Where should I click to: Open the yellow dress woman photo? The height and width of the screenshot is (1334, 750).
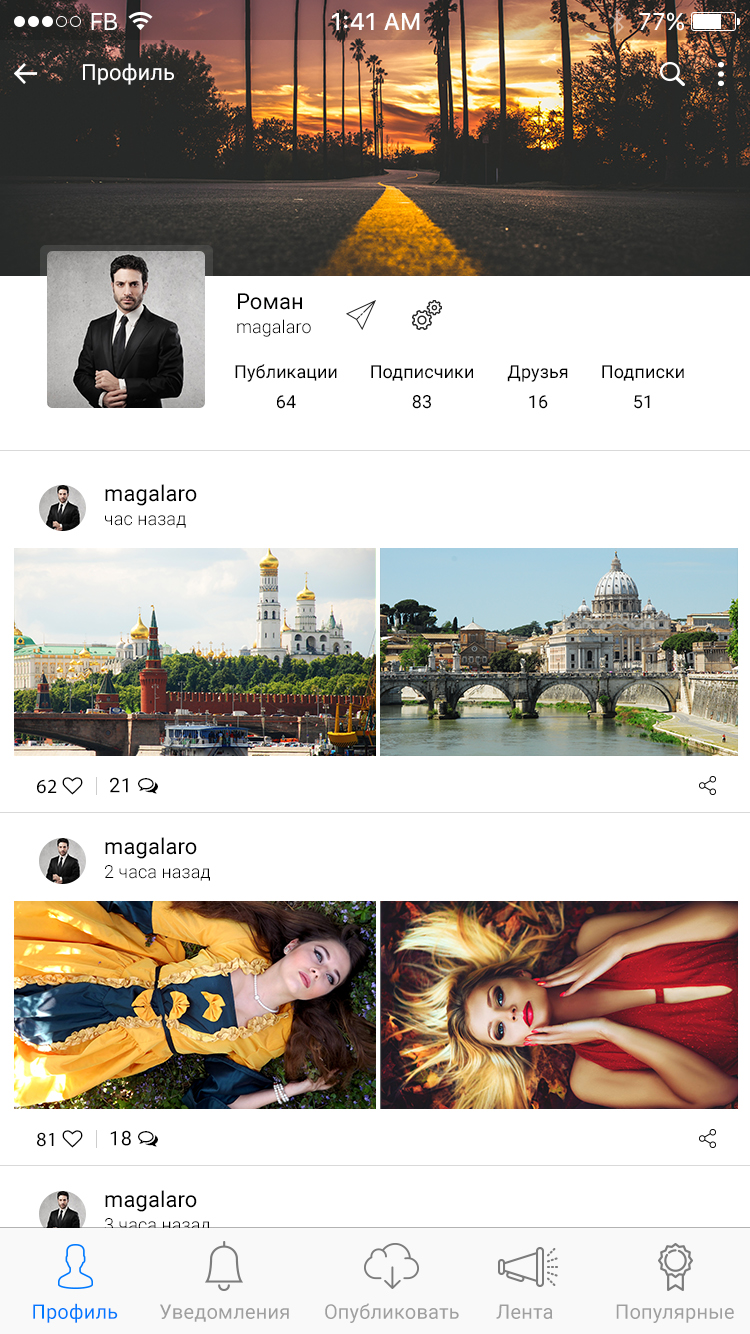(195, 1004)
